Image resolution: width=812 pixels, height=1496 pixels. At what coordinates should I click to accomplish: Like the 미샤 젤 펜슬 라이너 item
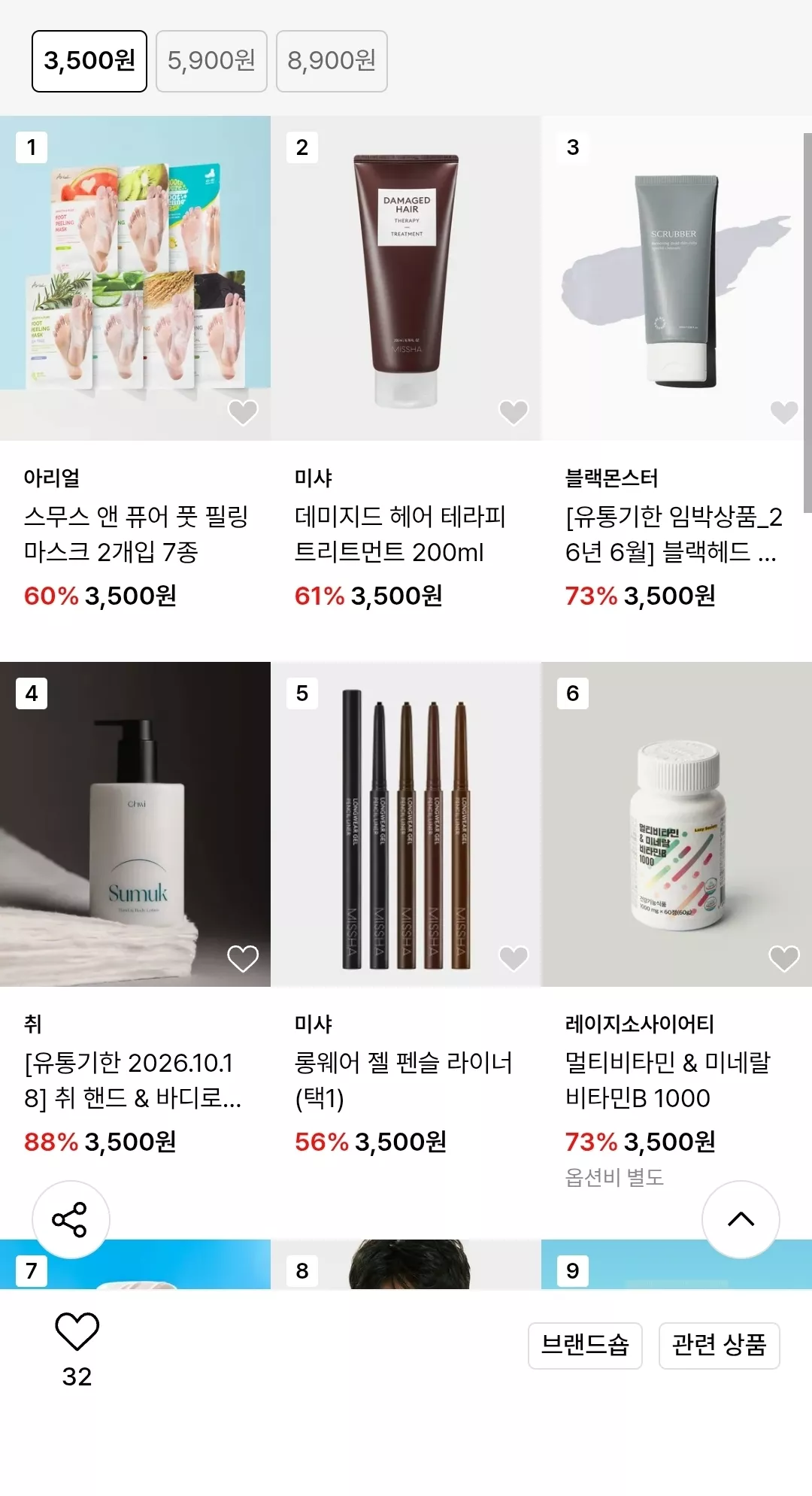pos(514,958)
